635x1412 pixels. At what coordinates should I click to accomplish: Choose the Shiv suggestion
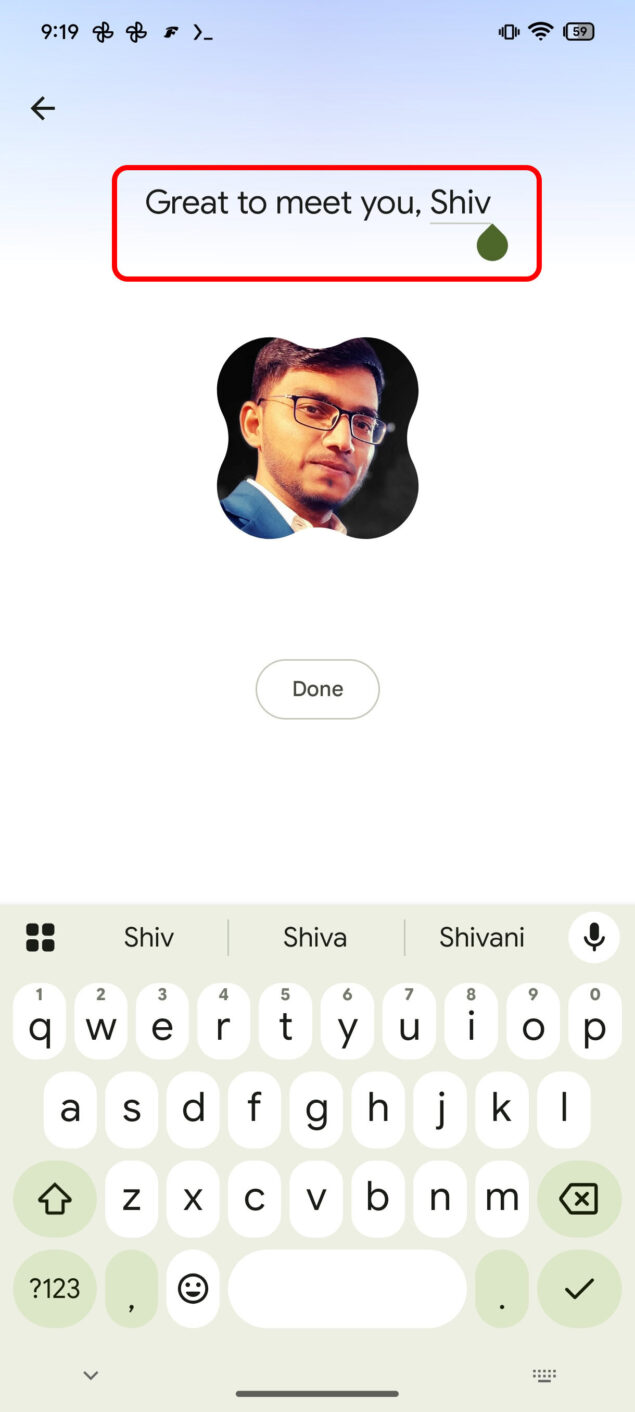(149, 938)
